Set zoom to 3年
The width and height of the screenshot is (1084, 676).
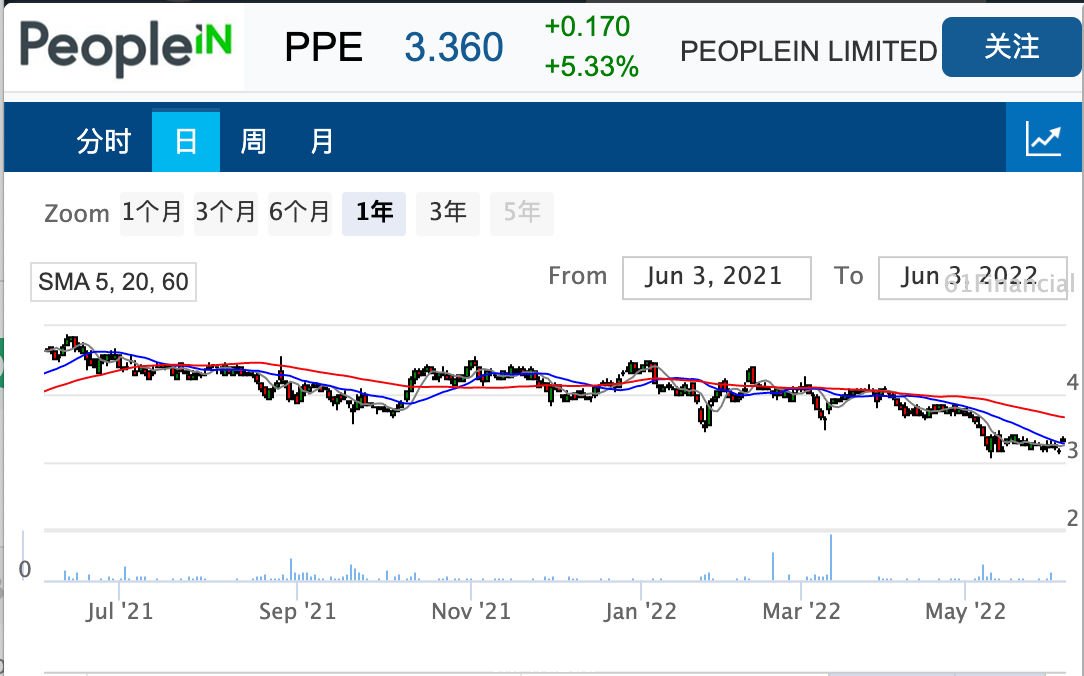[x=448, y=213]
